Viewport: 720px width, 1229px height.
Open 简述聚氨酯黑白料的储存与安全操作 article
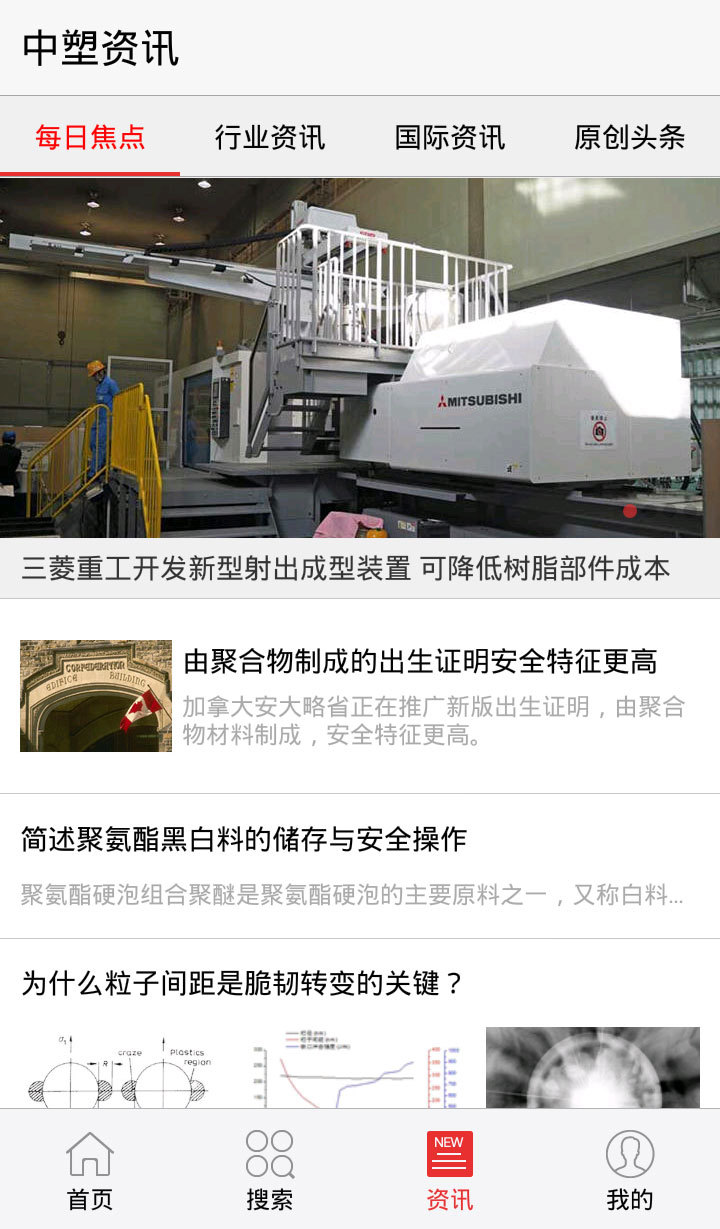[x=244, y=839]
